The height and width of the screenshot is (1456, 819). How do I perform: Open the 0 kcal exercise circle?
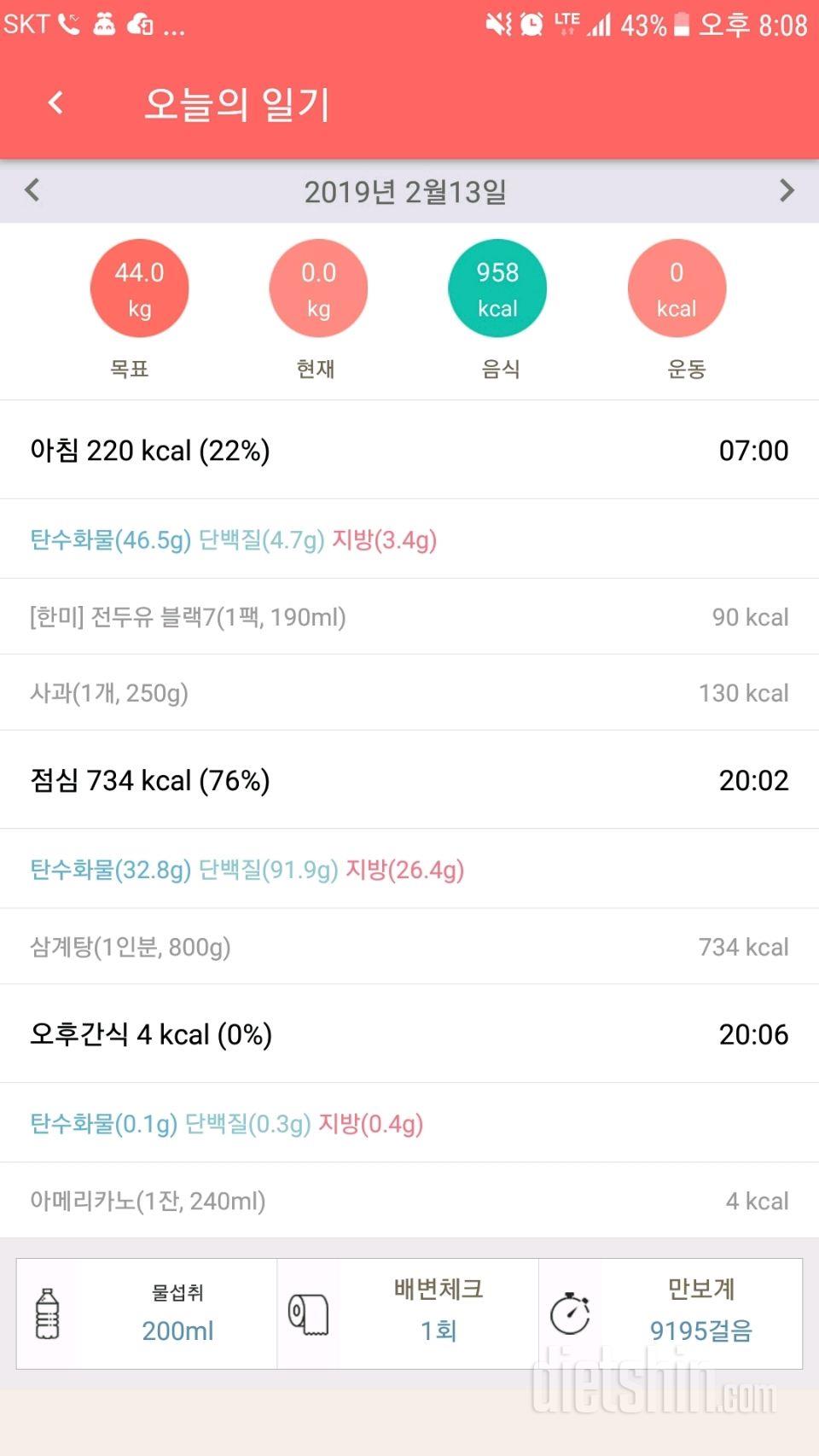pyautogui.click(x=677, y=288)
